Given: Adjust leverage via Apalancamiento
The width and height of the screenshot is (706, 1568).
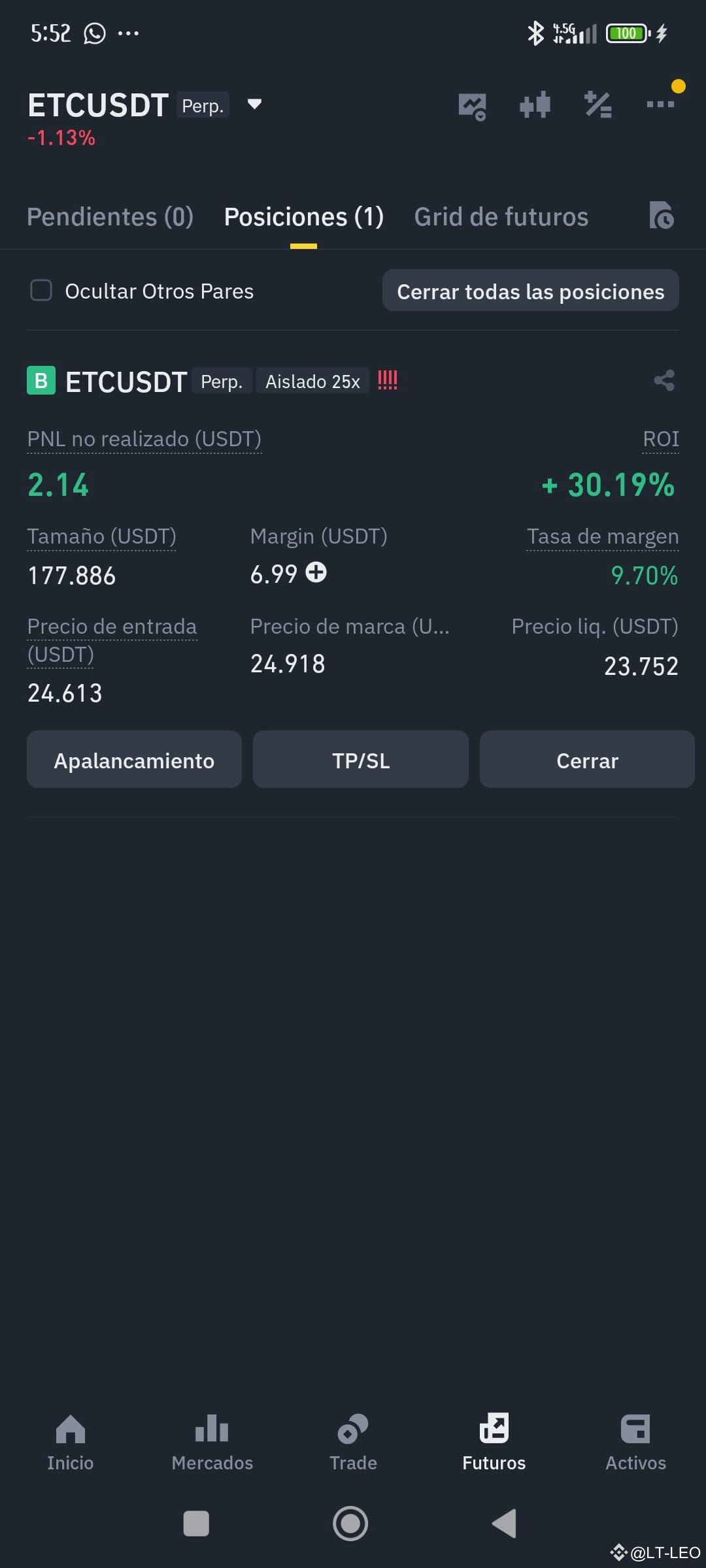Looking at the screenshot, I should (133, 759).
